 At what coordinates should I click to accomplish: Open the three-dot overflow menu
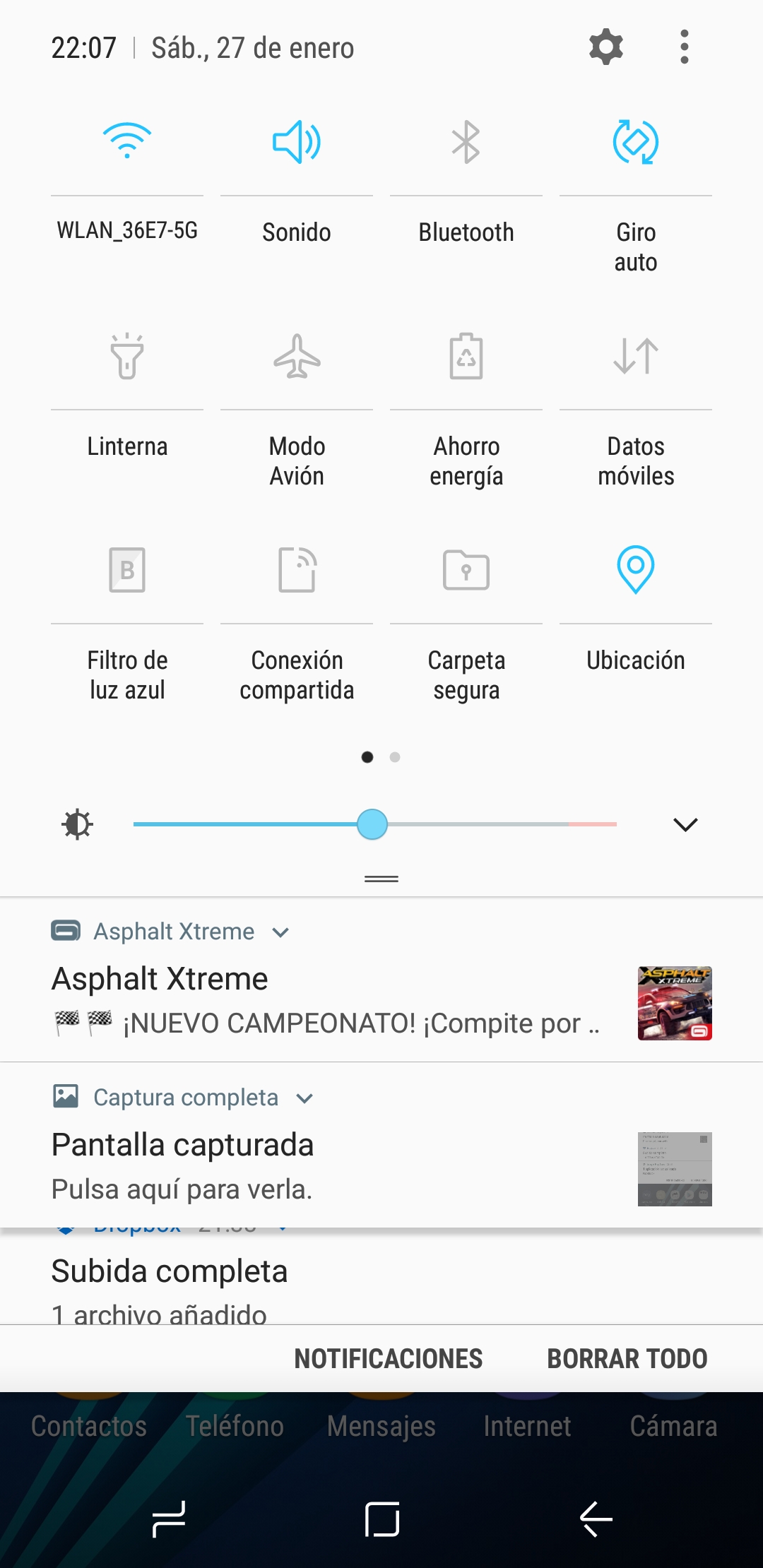click(684, 47)
